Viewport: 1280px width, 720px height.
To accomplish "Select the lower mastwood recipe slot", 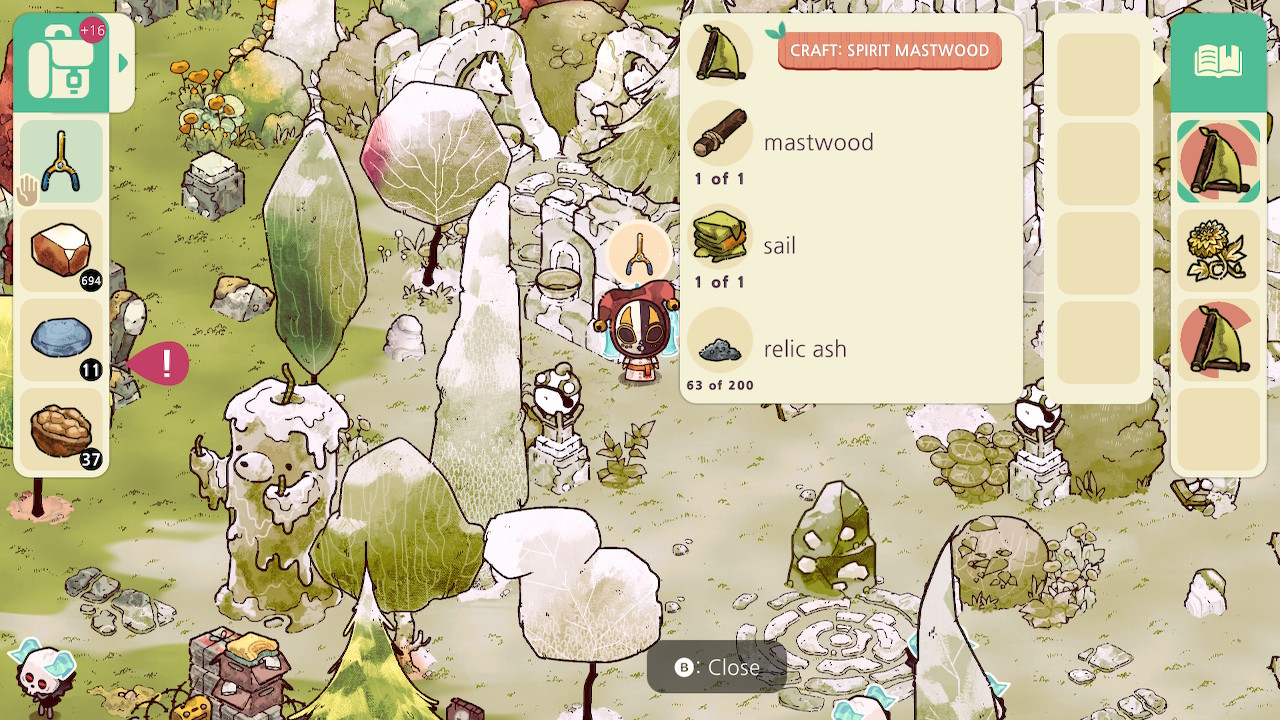I will coord(1218,341).
